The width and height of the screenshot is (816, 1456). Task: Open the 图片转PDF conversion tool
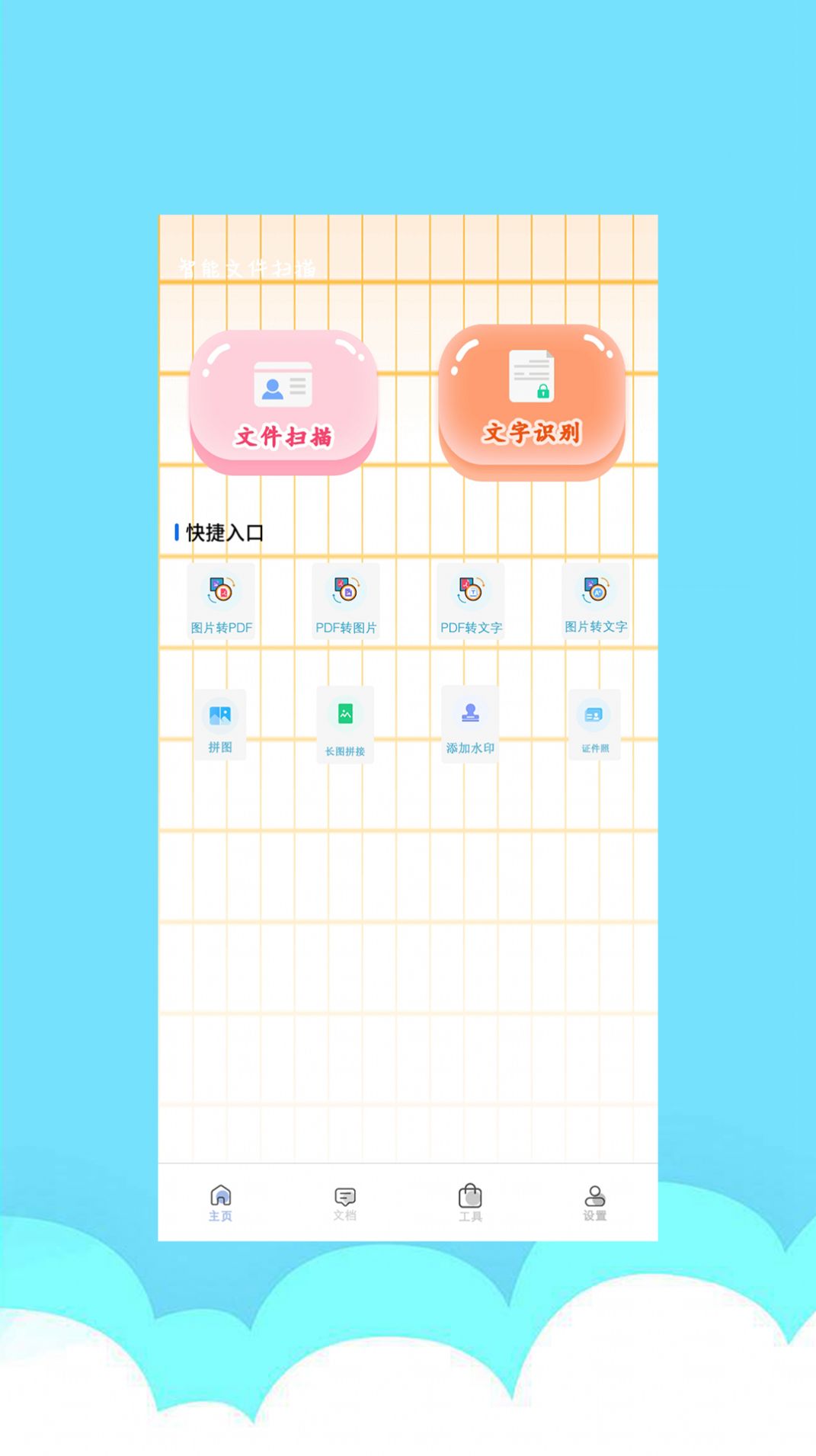[220, 602]
